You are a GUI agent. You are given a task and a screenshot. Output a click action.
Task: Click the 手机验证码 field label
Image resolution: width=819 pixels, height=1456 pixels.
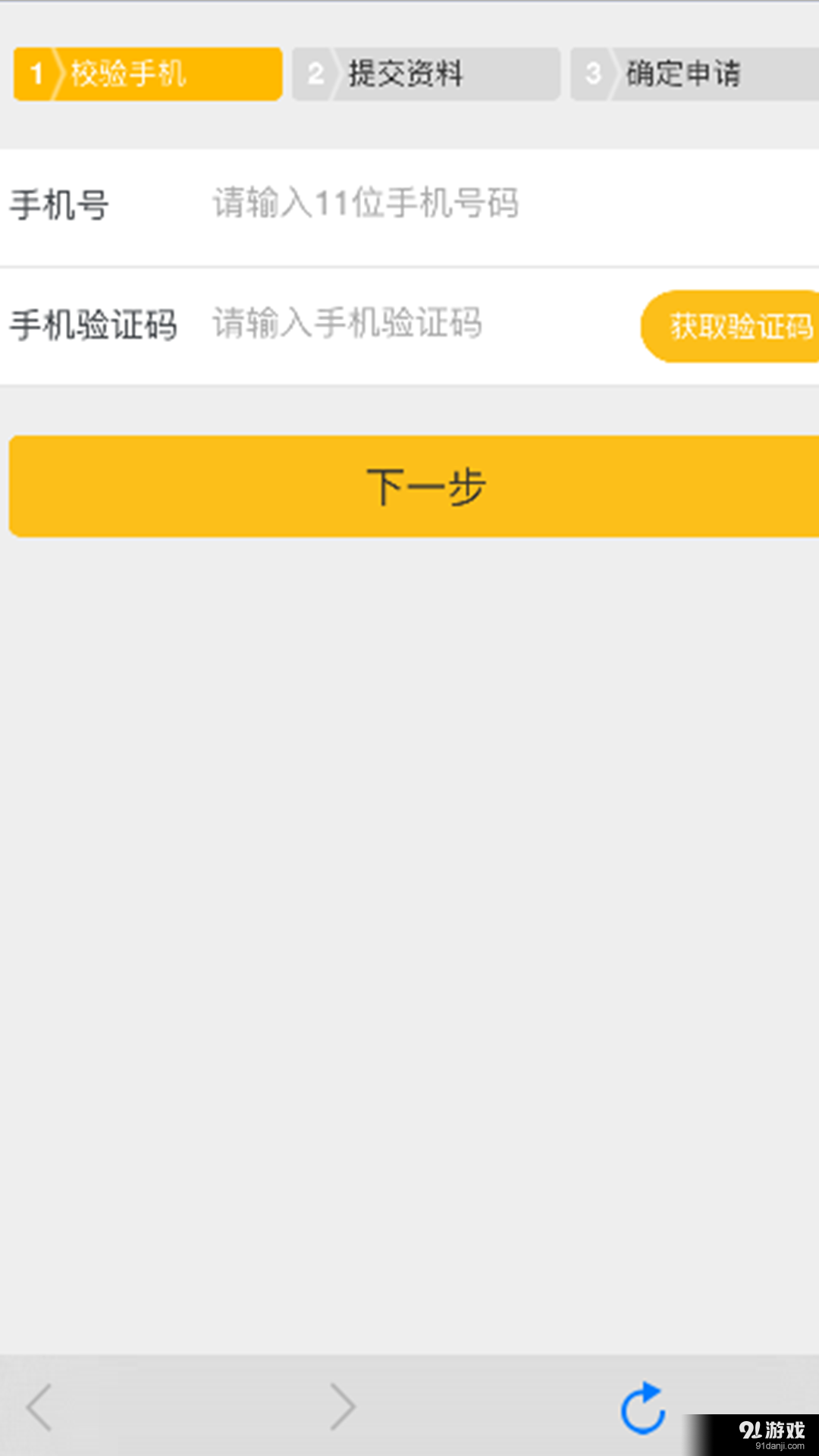pyautogui.click(x=94, y=325)
